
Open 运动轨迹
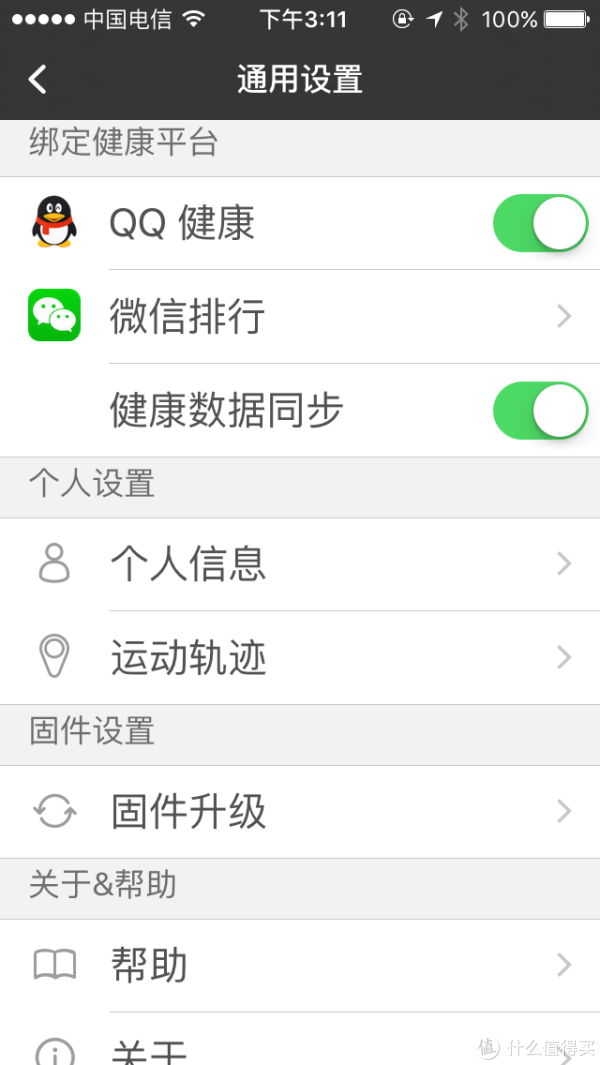(300, 657)
